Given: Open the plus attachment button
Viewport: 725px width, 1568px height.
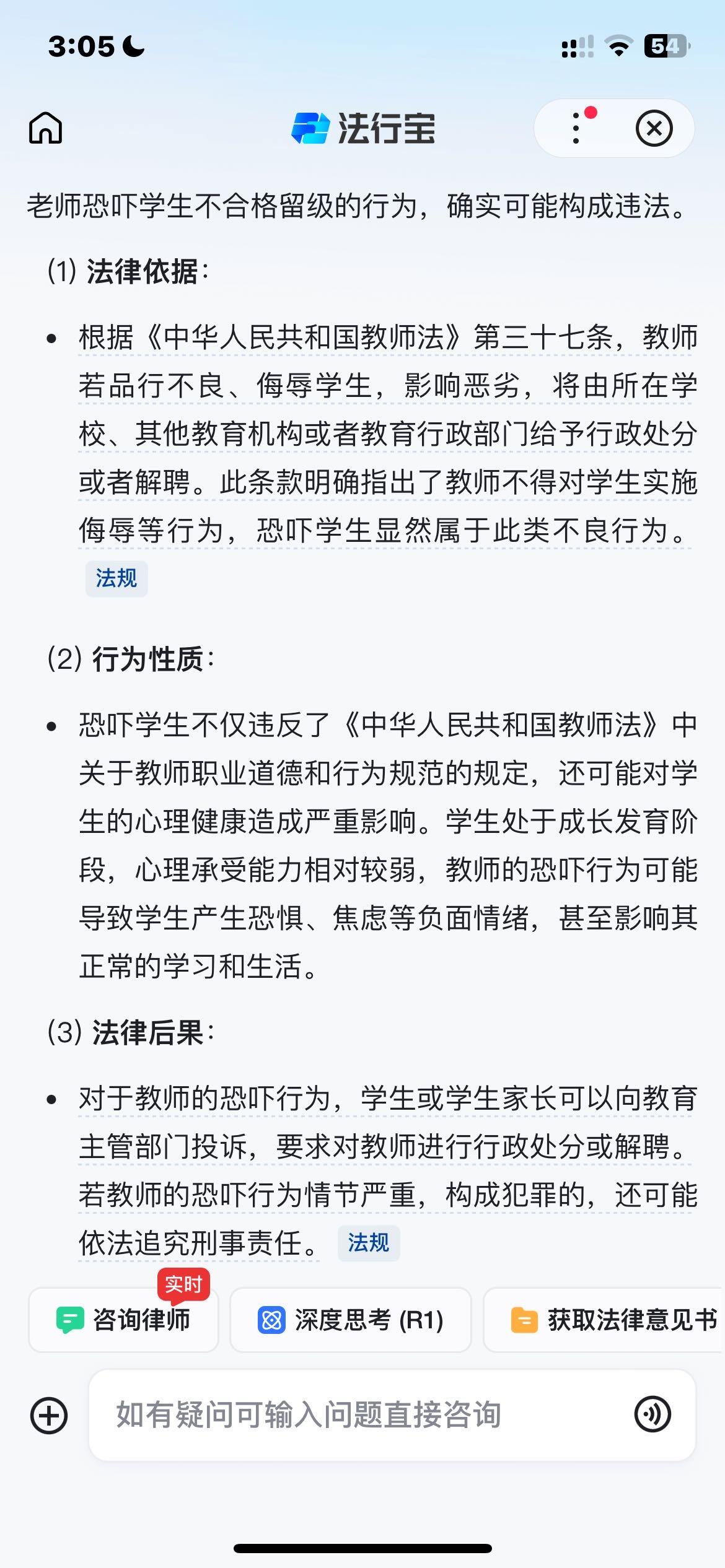Looking at the screenshot, I should coord(49,1415).
